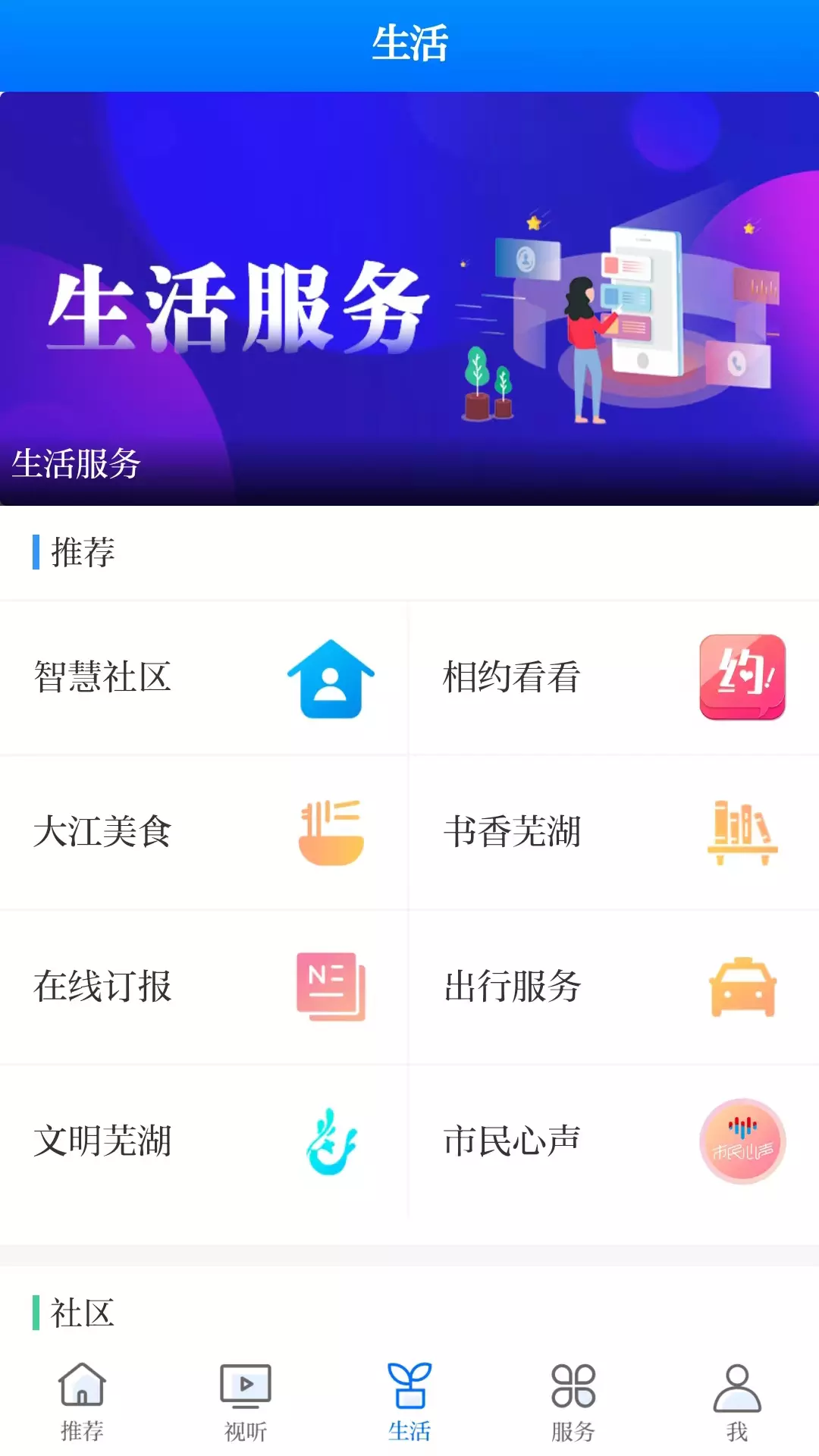Tap the 生活 tab in bottom bar
This screenshot has height=1456, width=819.
(x=409, y=1403)
